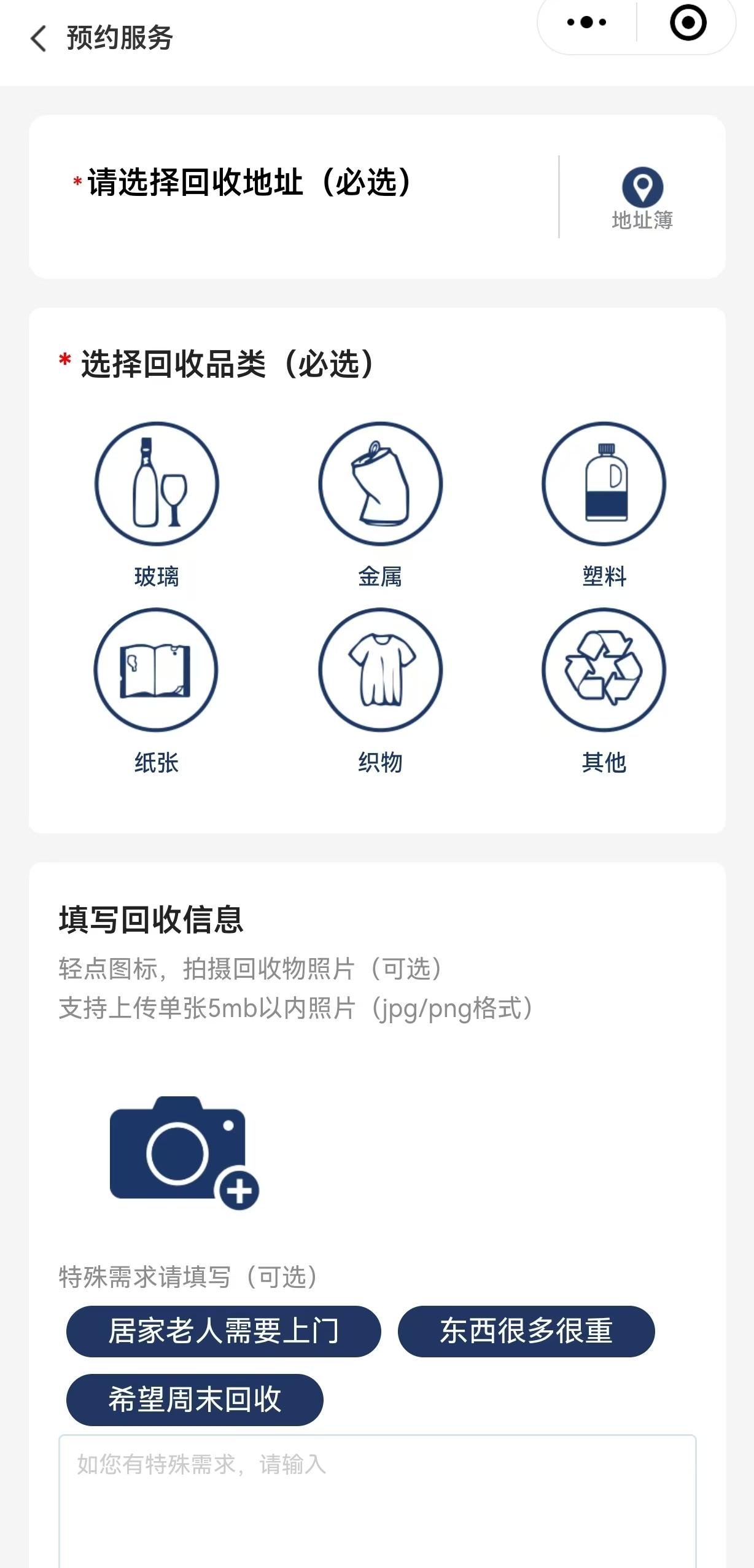Screen dimensions: 754x1568
Task: Select the 其他 recycling category
Action: [x=604, y=670]
